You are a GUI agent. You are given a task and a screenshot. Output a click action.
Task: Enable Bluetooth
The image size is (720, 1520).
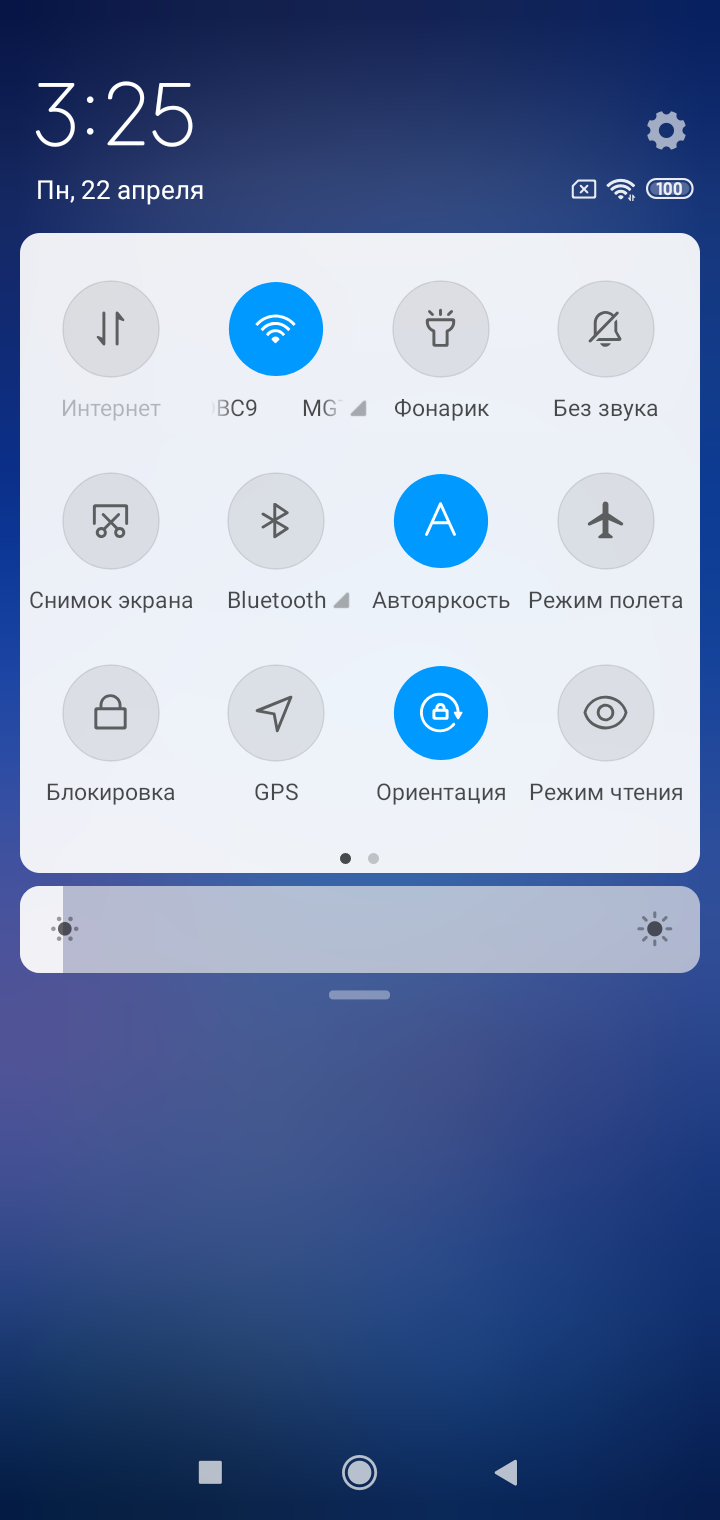pos(276,520)
